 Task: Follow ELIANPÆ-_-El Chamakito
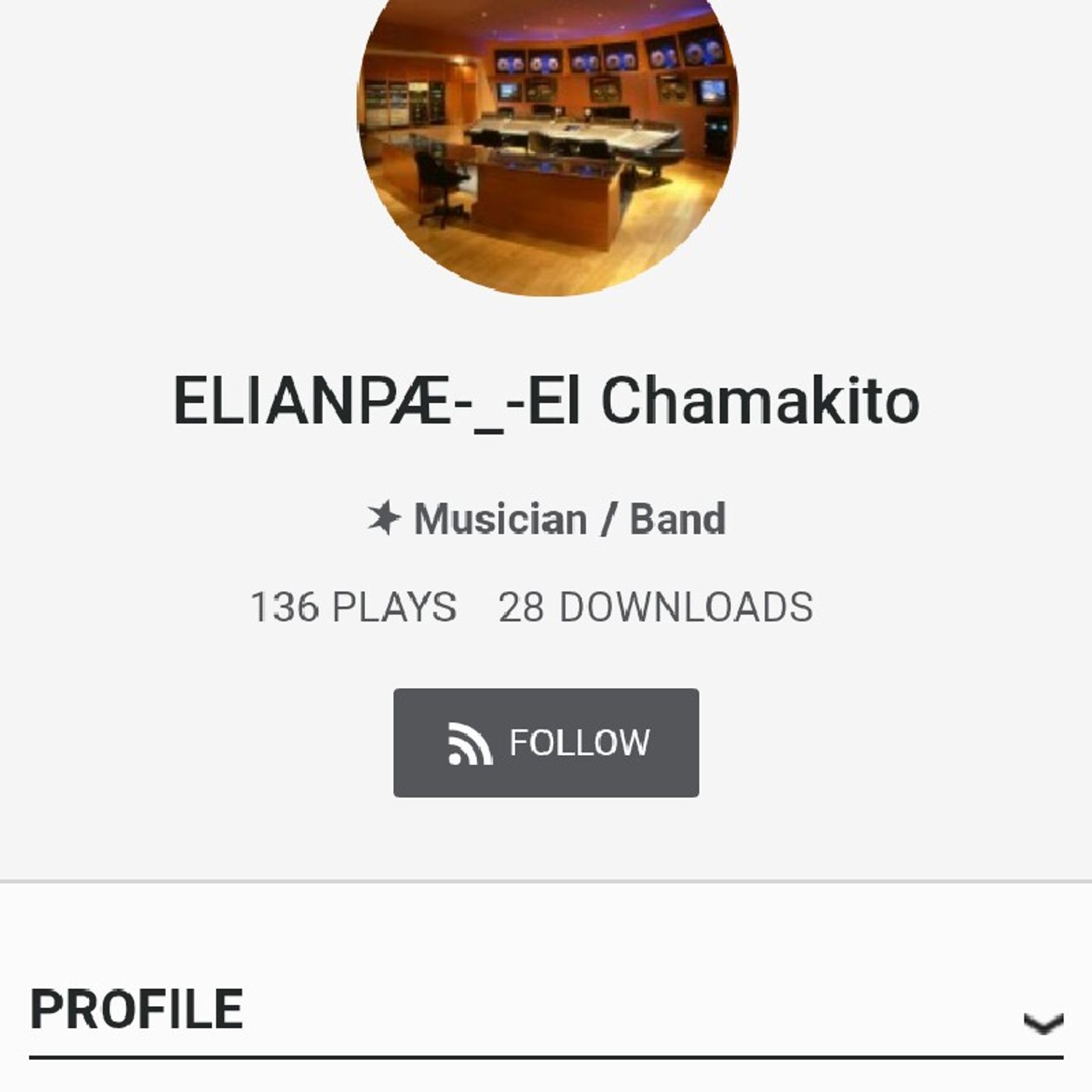[546, 743]
